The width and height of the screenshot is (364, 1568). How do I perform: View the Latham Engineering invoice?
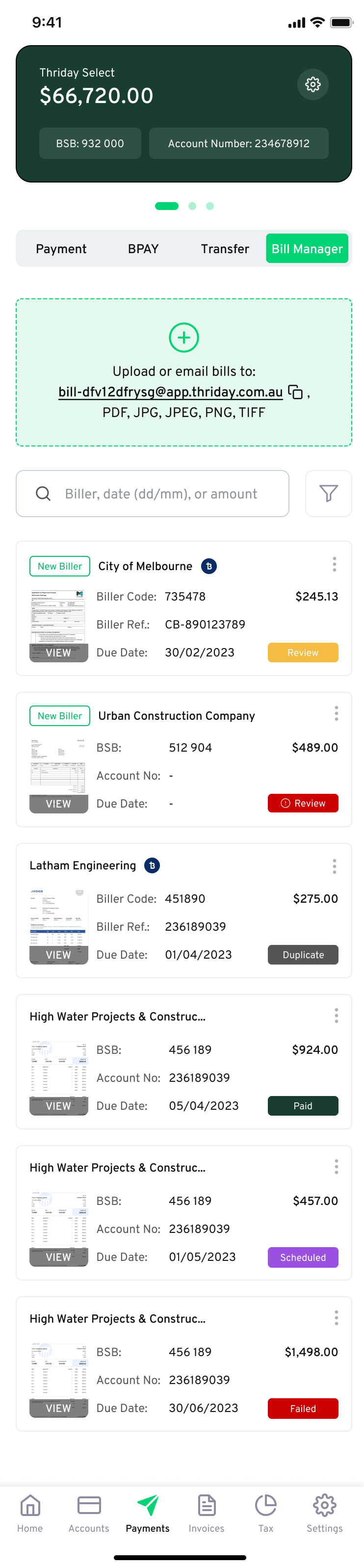[x=58, y=954]
